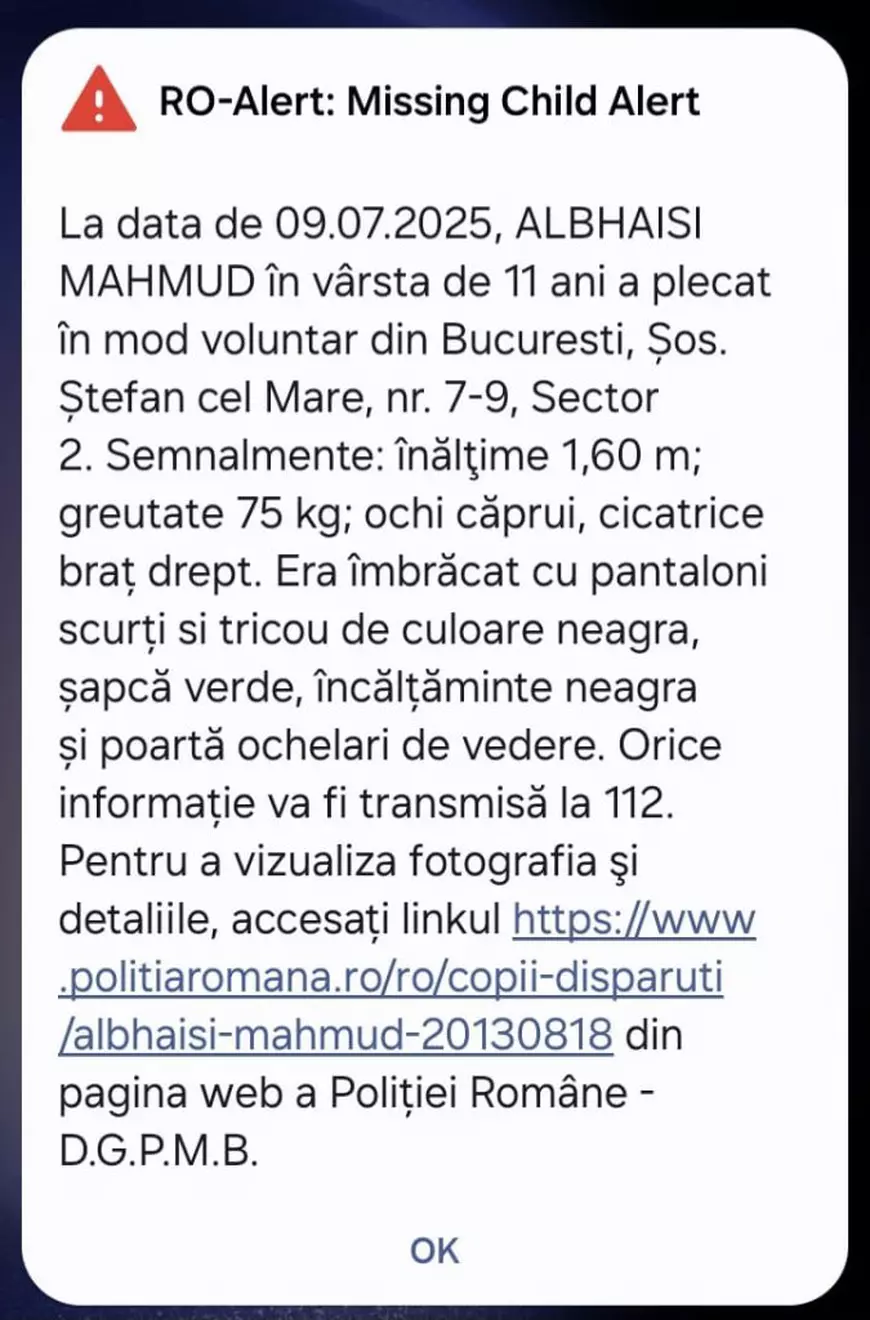The height and width of the screenshot is (1320, 870).
Task: Tap the bottom edge below the OK button
Action: pos(435,1310)
